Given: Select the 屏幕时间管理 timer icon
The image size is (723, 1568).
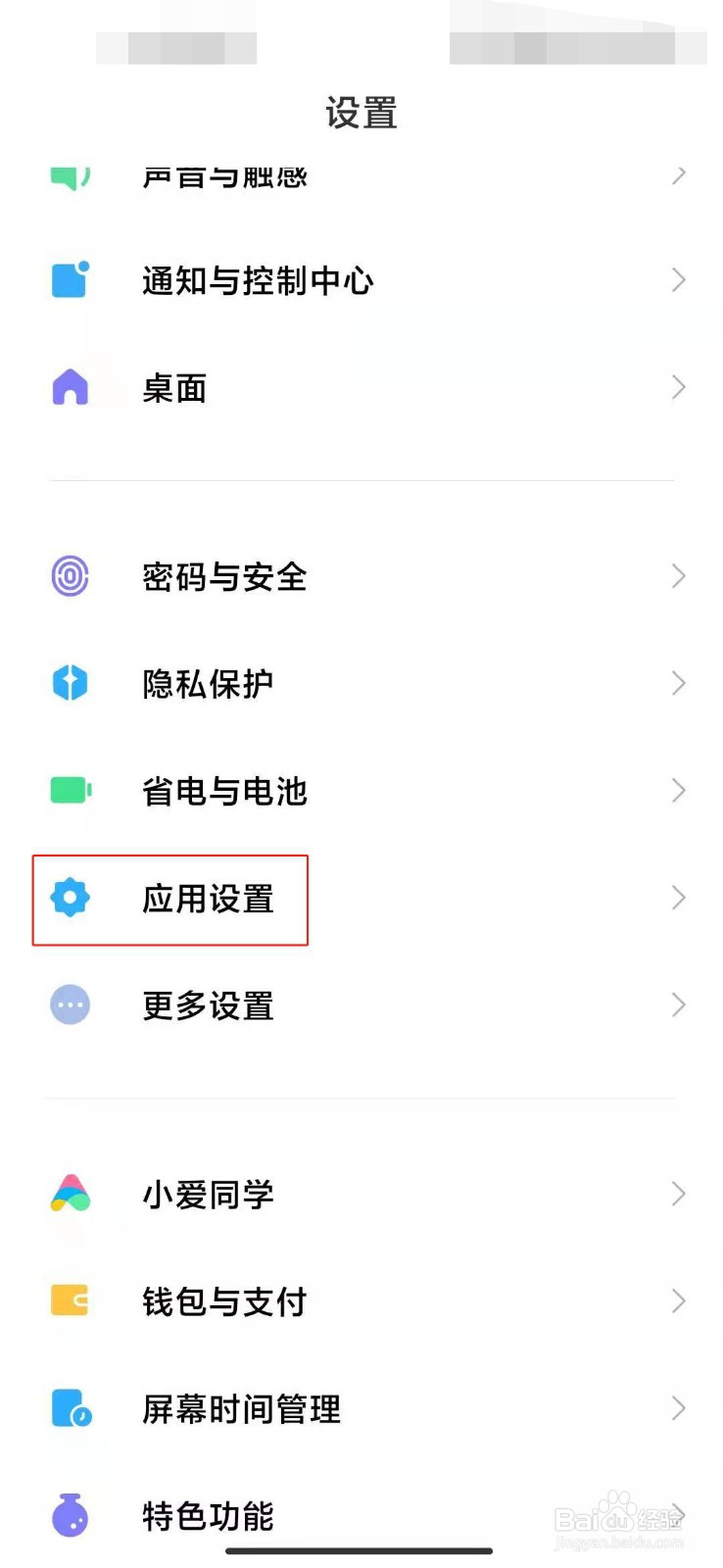Looking at the screenshot, I should tap(69, 1409).
